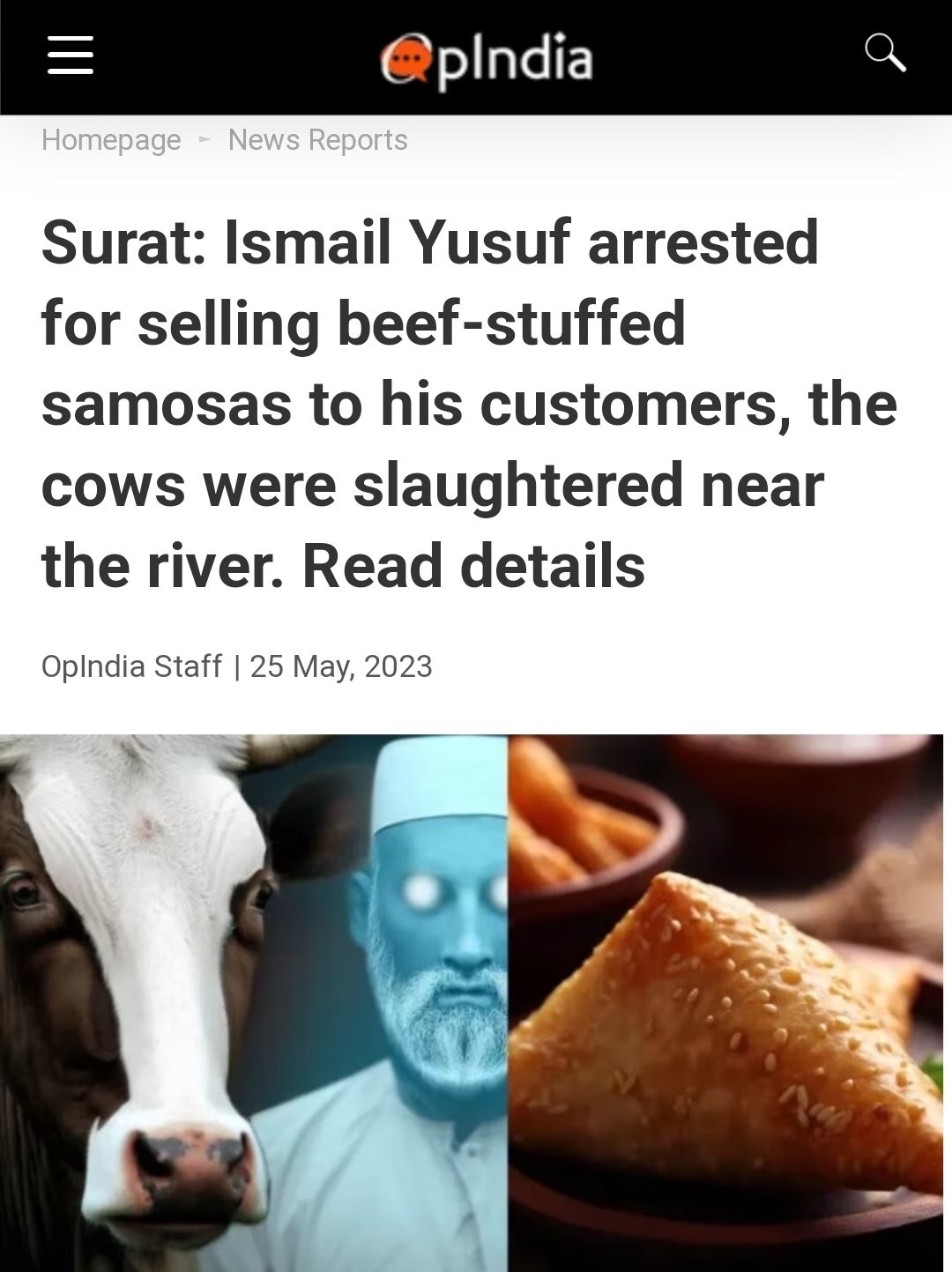Tap the OpIndia logo in header
952x1272 pixels.
[487, 58]
